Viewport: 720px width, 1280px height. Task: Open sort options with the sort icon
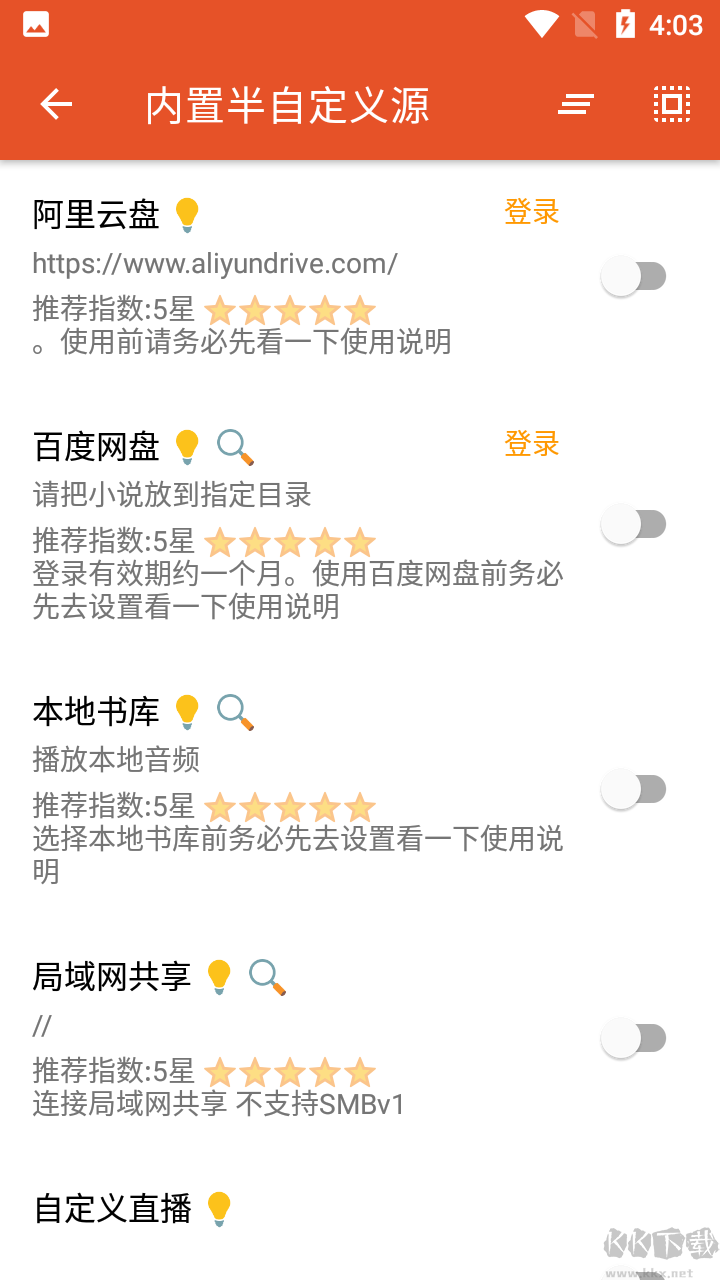pyautogui.click(x=575, y=104)
